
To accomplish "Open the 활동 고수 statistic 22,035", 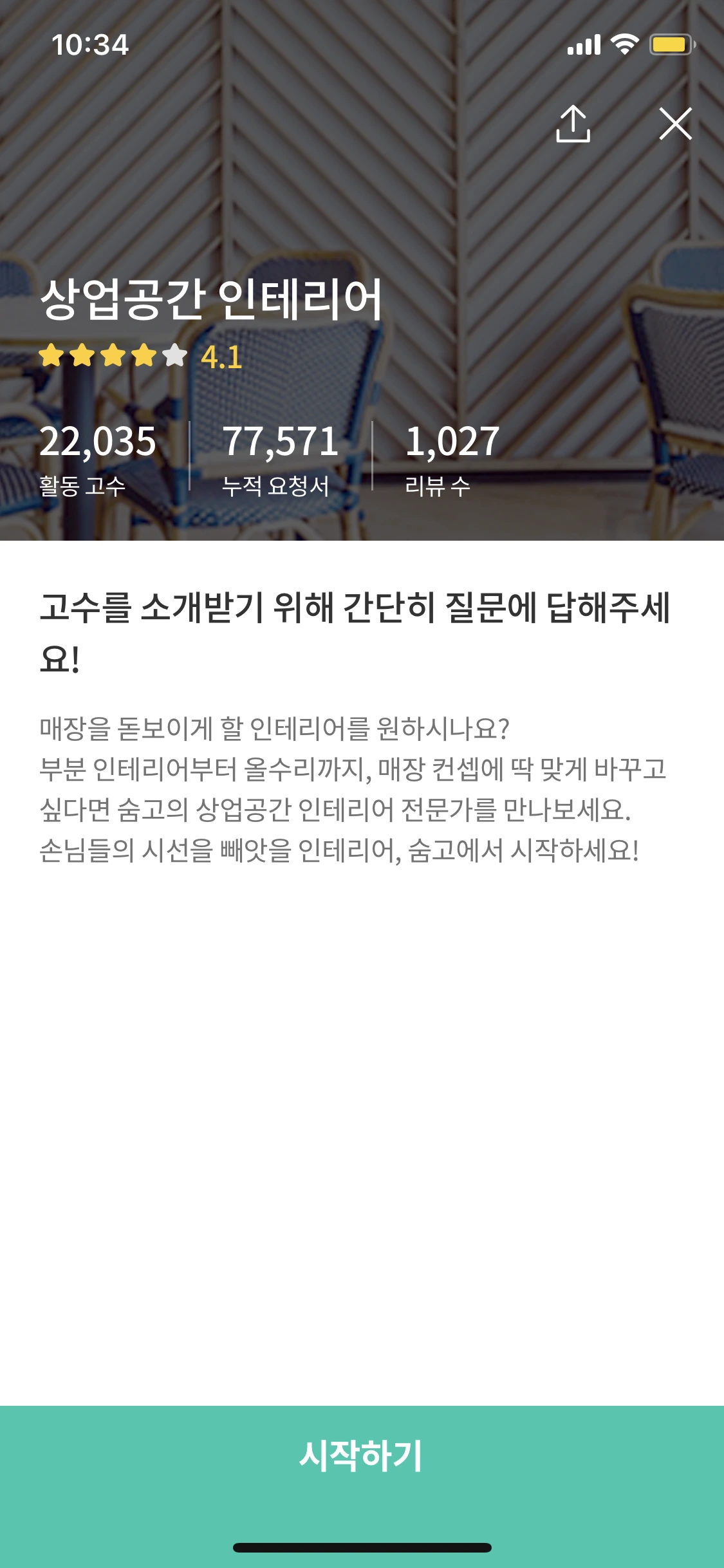I will pos(100,442).
